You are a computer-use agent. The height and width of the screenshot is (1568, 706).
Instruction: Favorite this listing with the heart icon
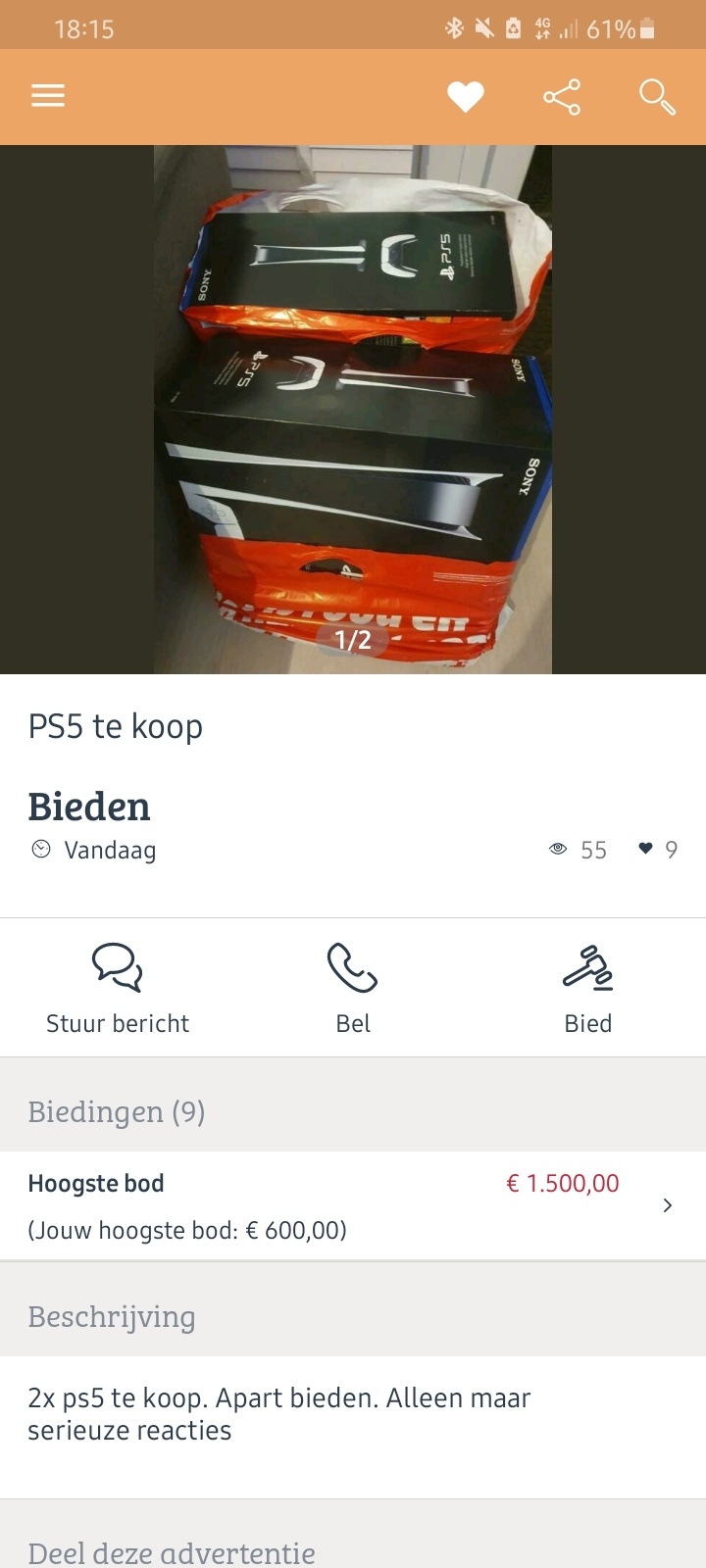[x=466, y=95]
